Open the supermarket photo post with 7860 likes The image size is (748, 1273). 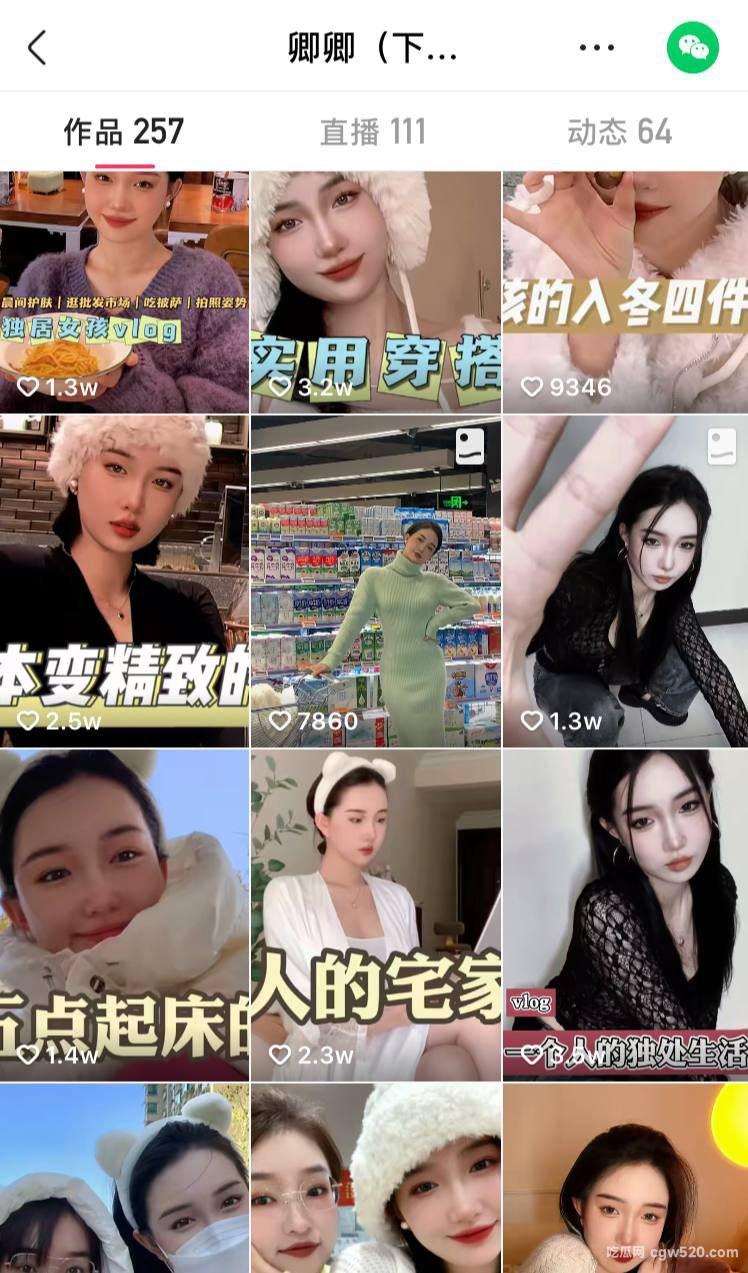coord(375,580)
